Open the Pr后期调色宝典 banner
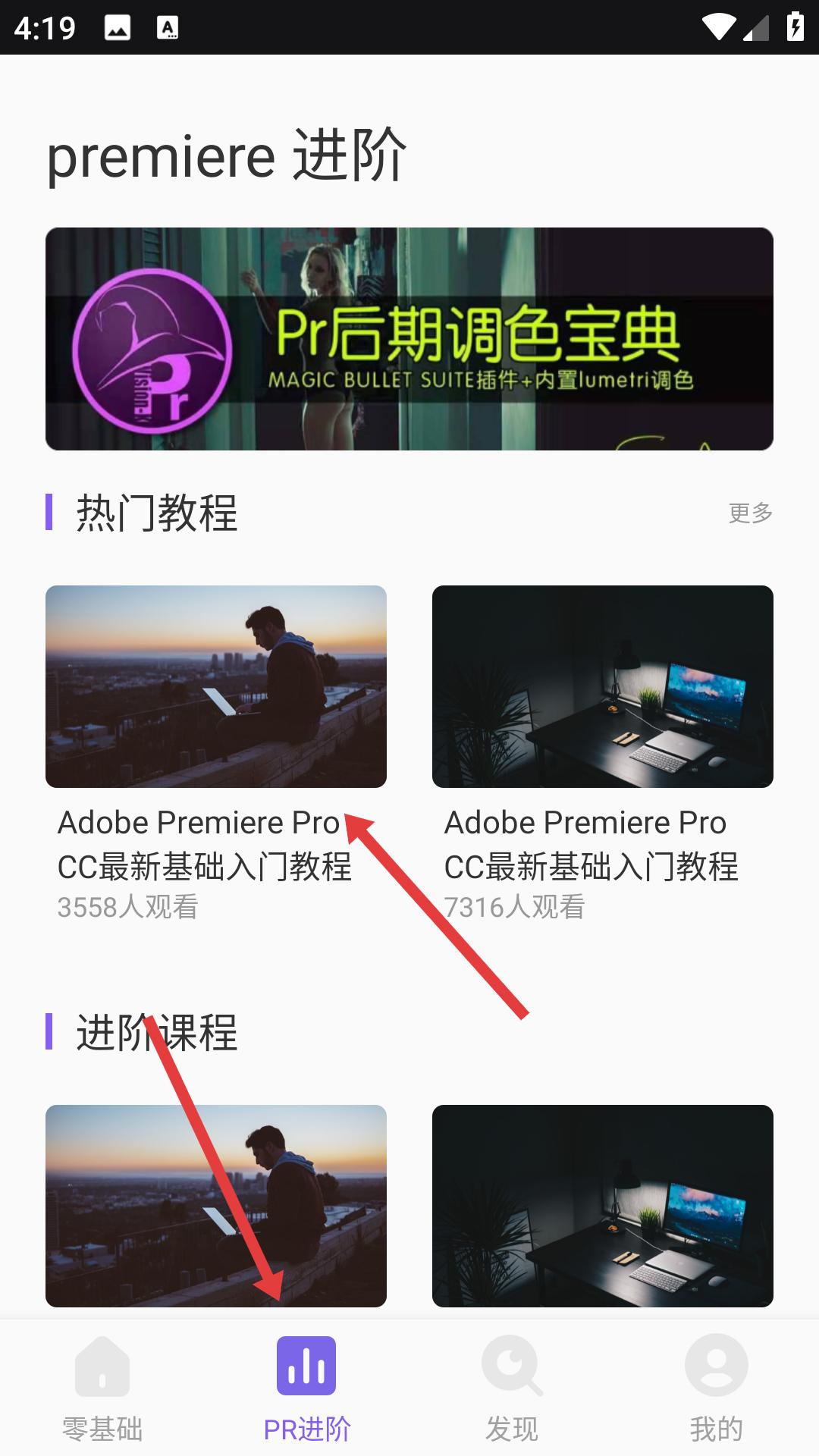 click(409, 339)
